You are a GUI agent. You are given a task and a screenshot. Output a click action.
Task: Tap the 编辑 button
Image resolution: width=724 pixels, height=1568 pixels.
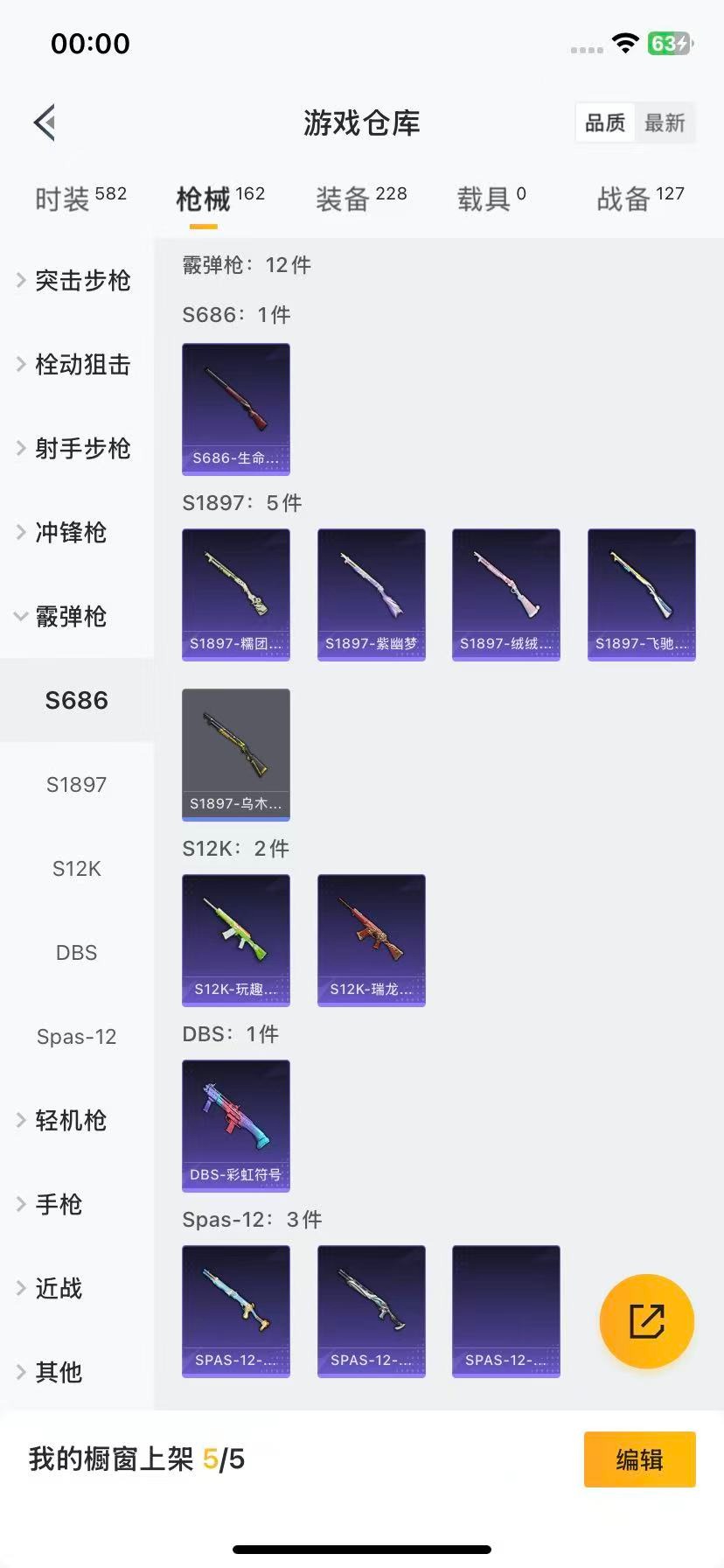(x=639, y=1459)
